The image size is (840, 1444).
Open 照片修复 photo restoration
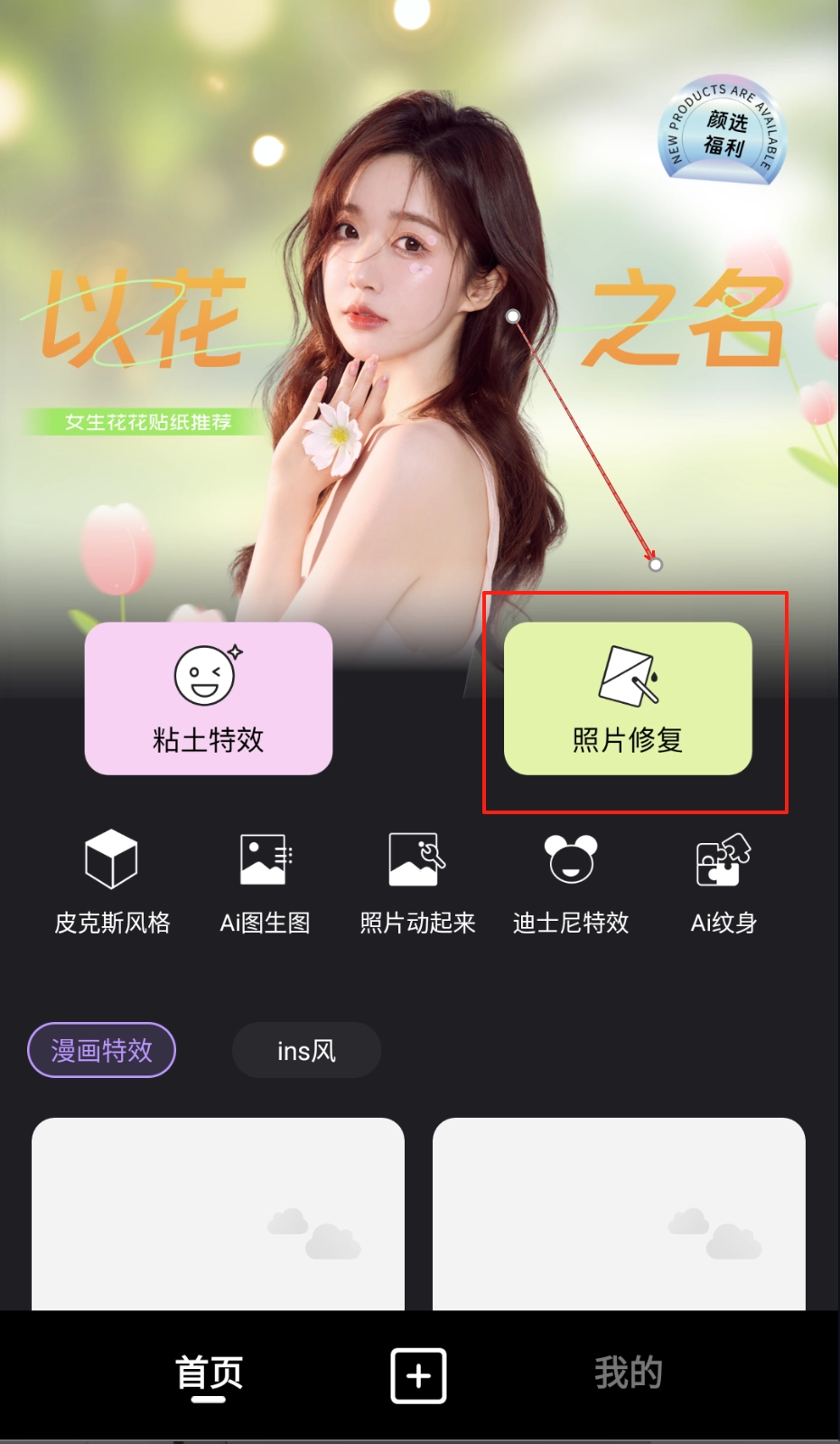(x=628, y=699)
